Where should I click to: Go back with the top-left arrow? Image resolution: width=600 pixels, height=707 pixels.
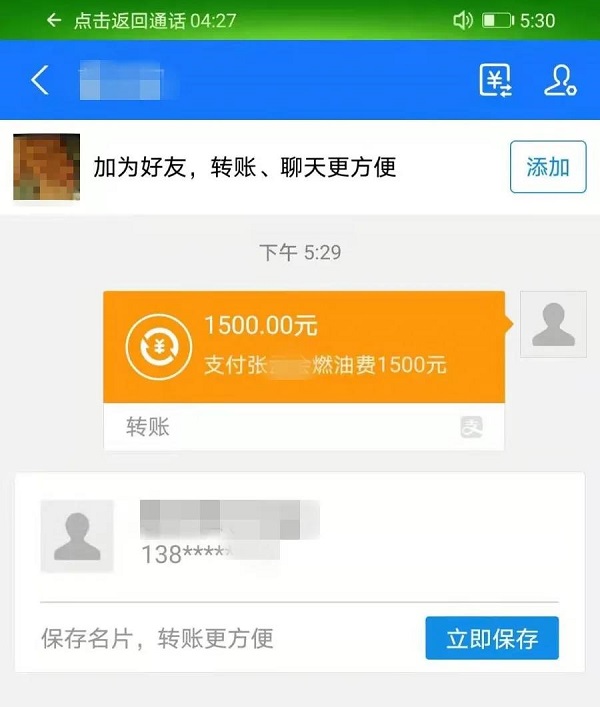[40, 81]
